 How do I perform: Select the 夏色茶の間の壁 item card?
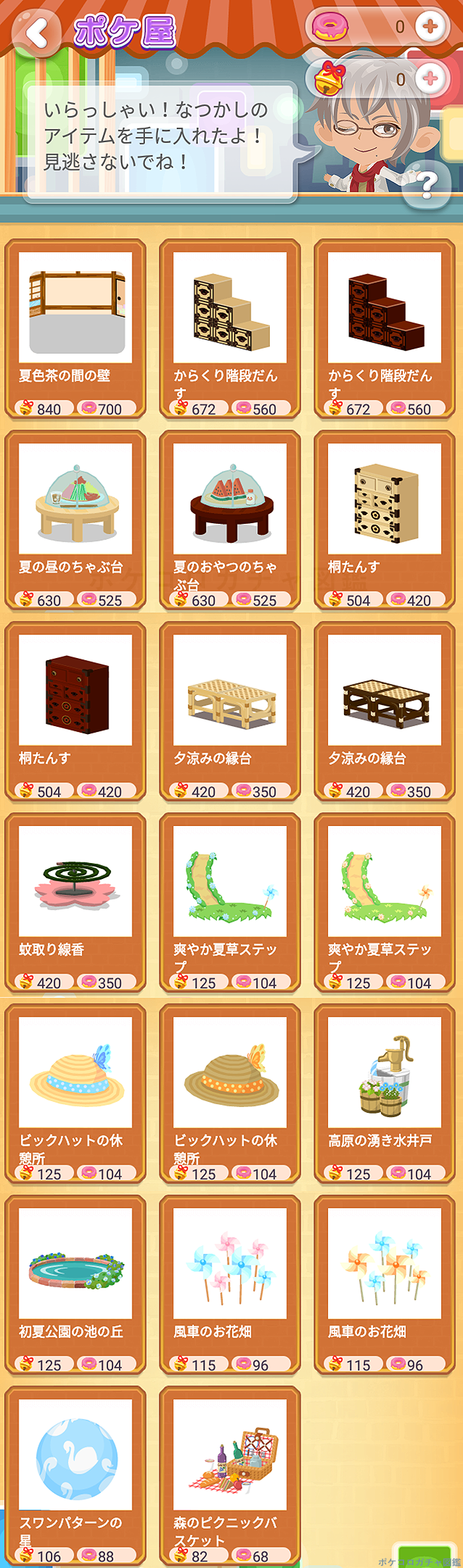click(x=75, y=328)
